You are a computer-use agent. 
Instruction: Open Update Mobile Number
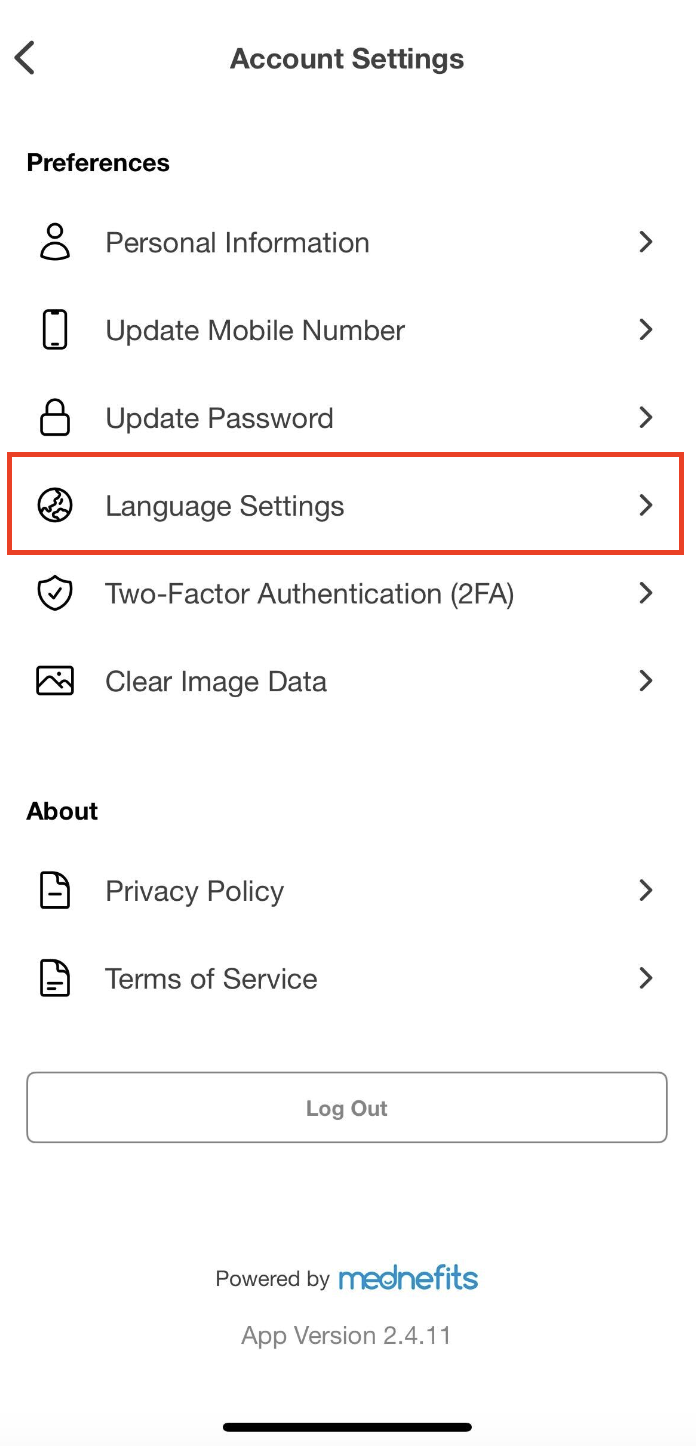point(347,330)
